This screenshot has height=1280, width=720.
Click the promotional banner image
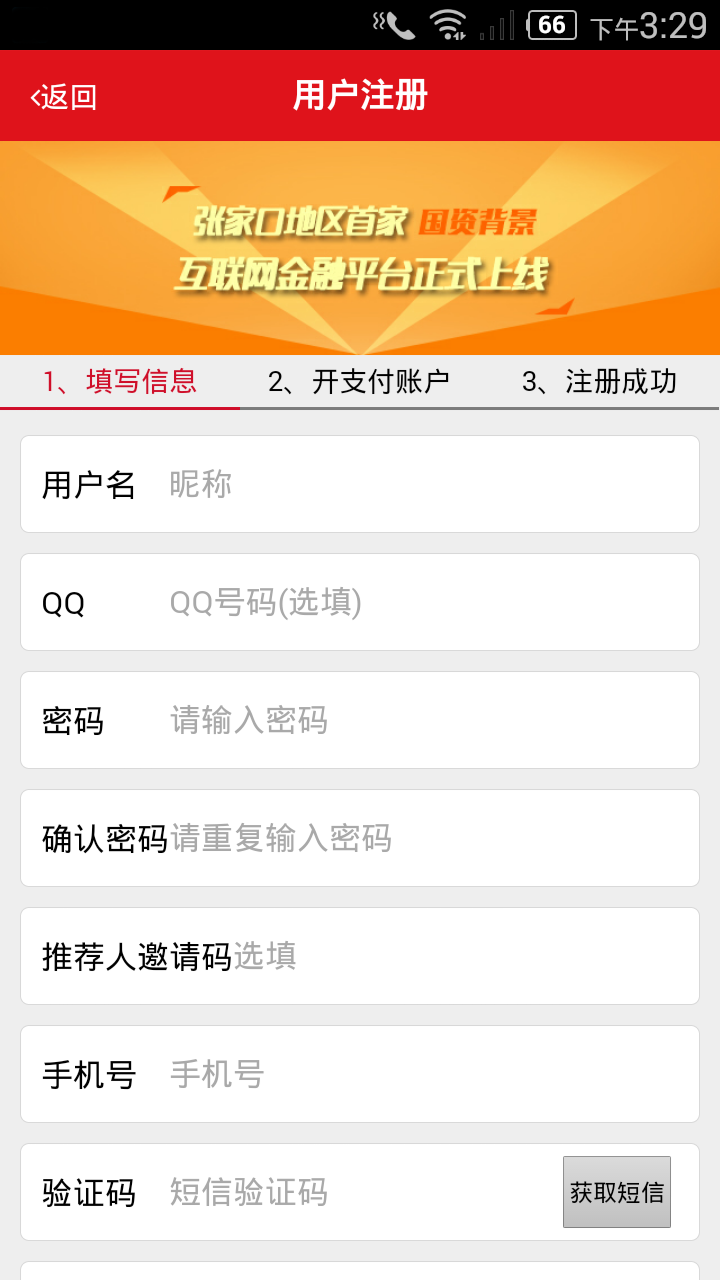point(360,248)
